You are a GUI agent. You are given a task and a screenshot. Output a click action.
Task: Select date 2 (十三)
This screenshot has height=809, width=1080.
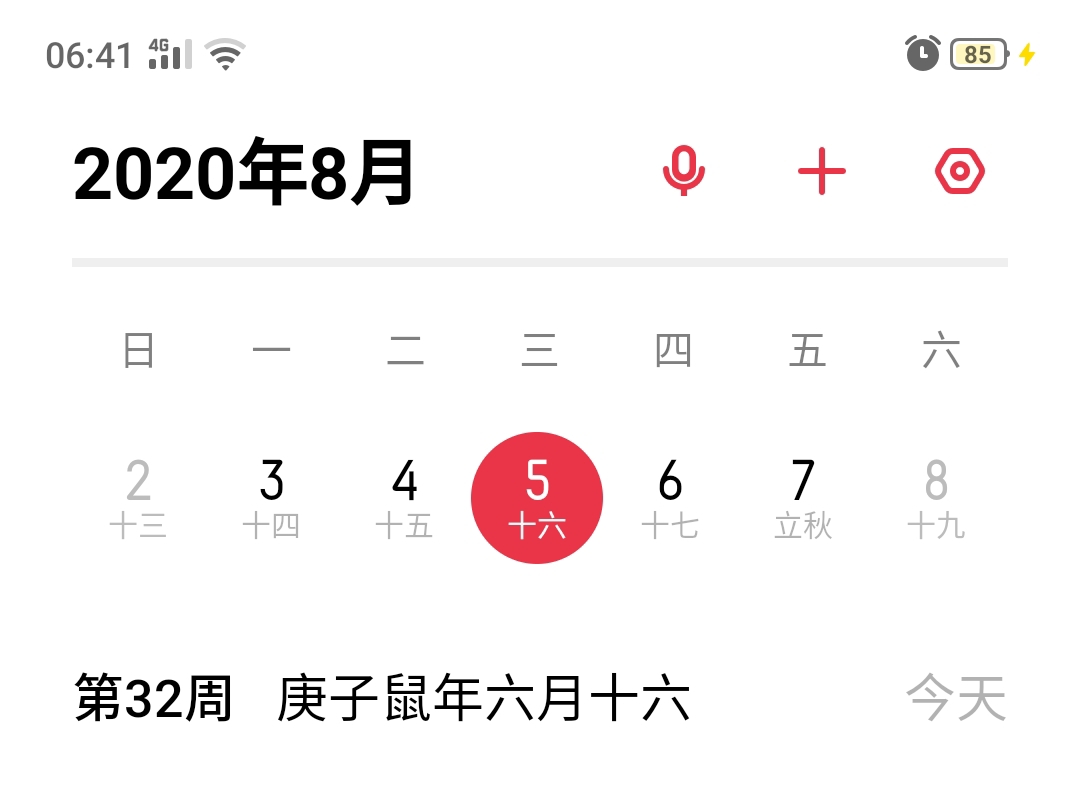[x=138, y=498]
